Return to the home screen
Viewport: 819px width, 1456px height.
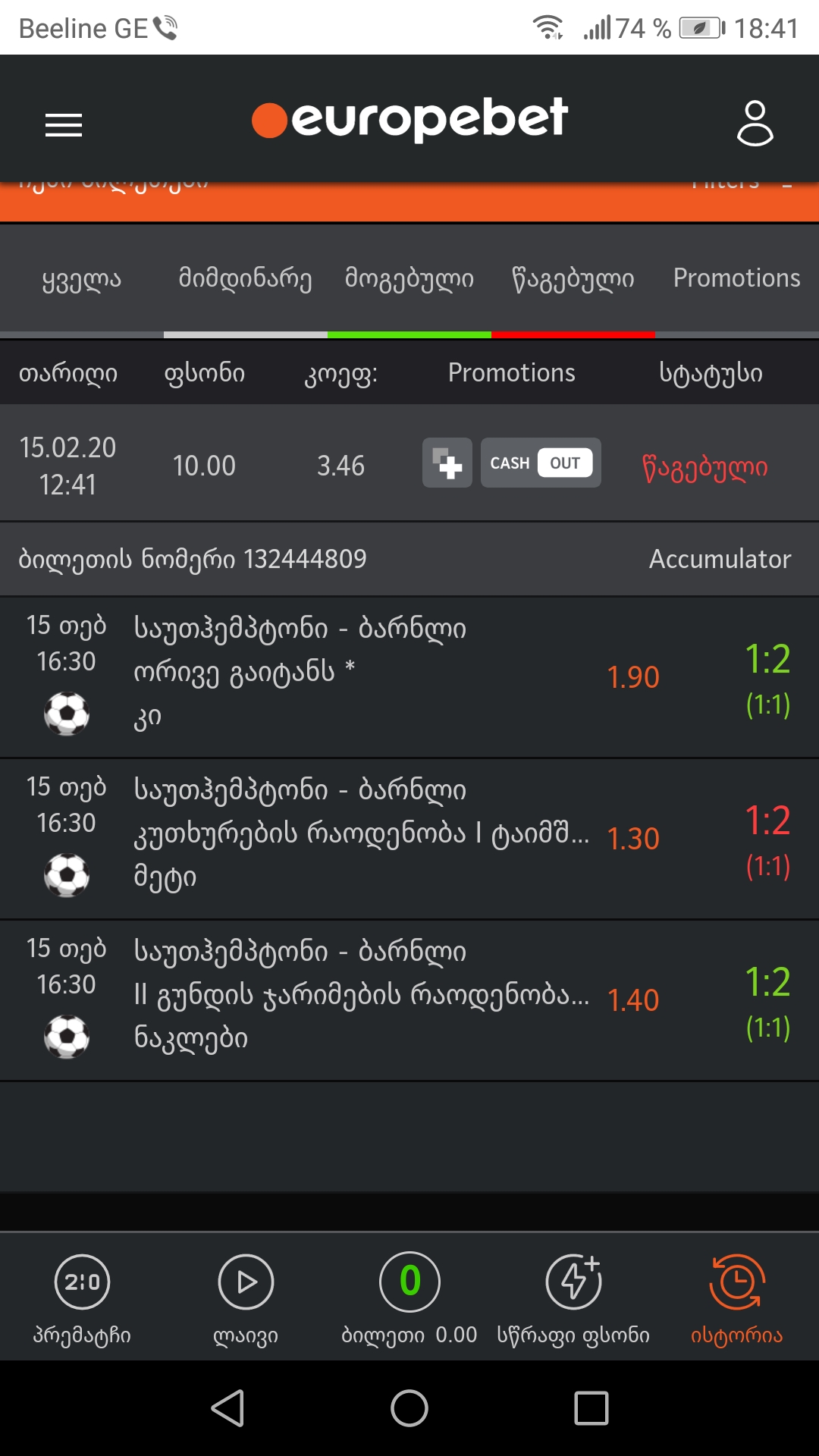(x=409, y=1408)
